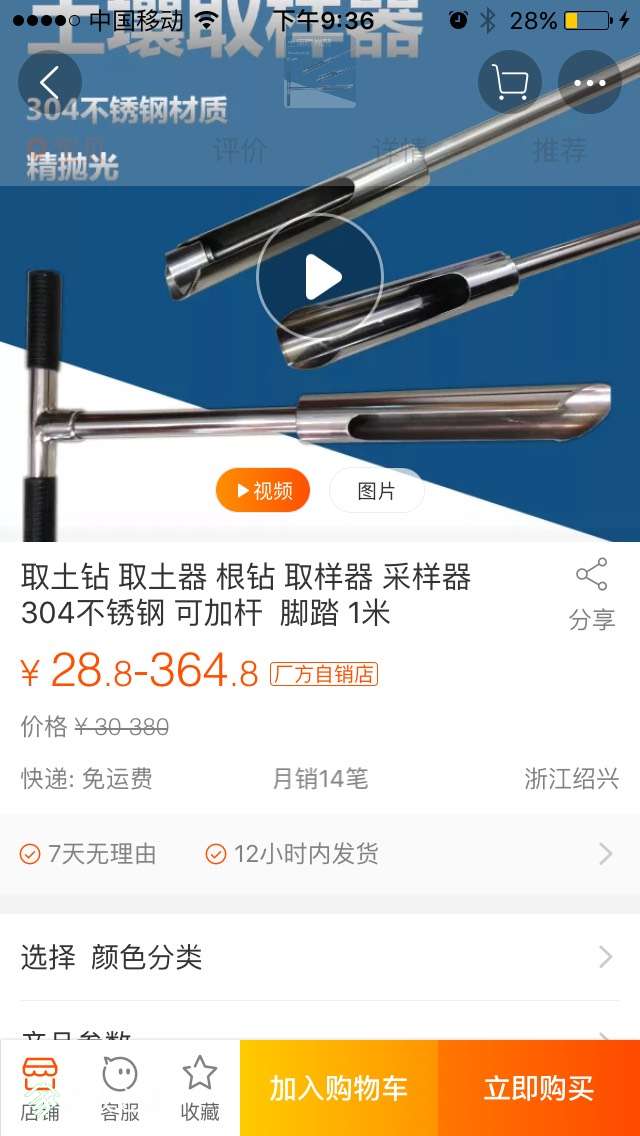
Task: Share this product via 分享
Action: (x=591, y=595)
